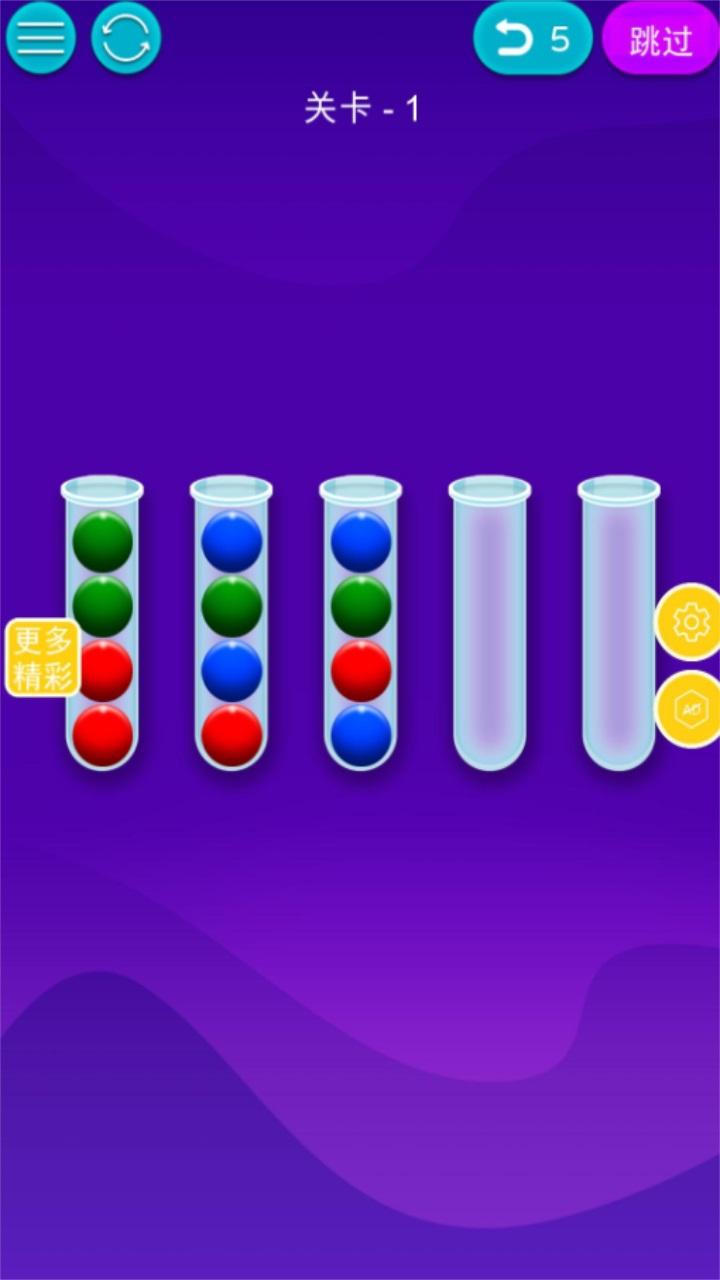Open the yellow gear settings button
Image resolution: width=720 pixels, height=1280 pixels.
tap(690, 622)
